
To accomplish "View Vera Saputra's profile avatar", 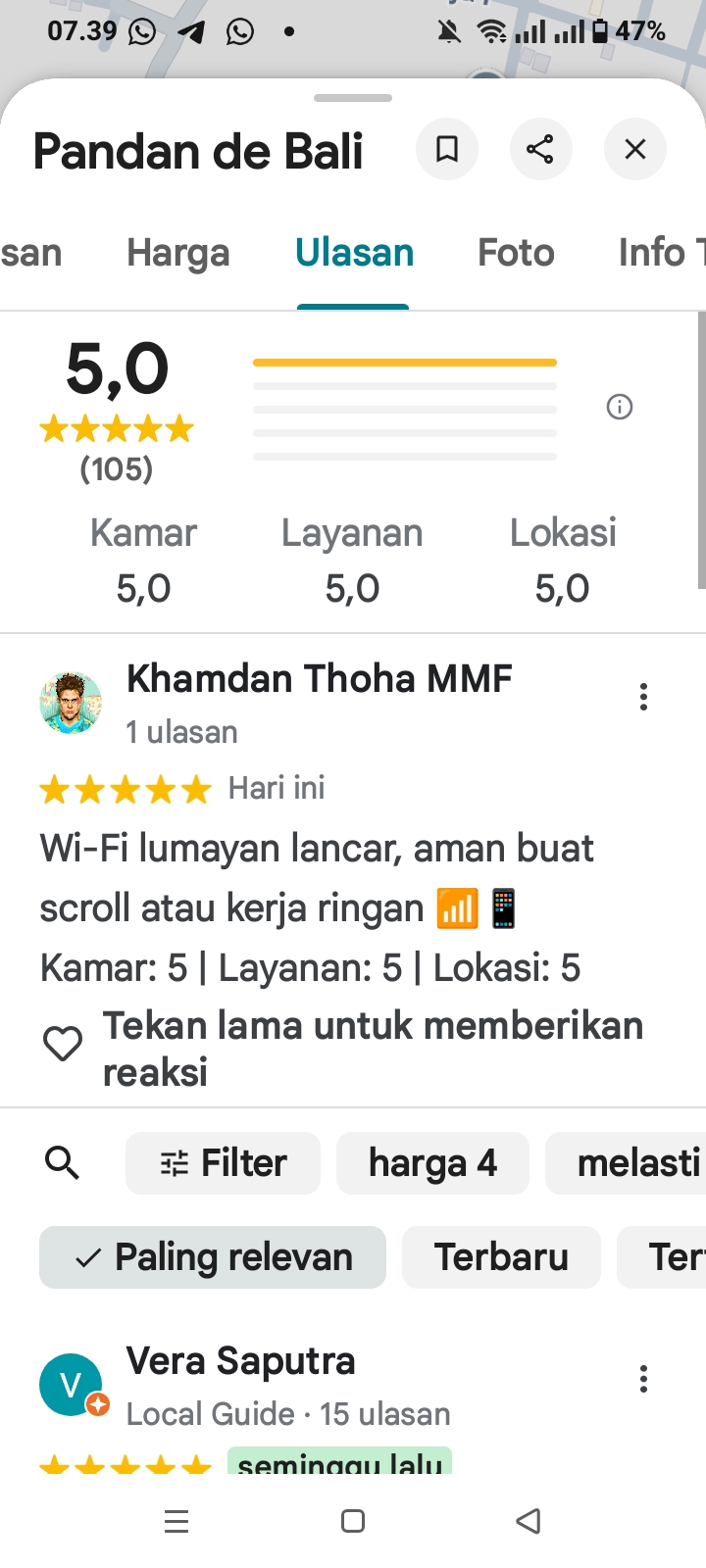I will [x=71, y=1385].
